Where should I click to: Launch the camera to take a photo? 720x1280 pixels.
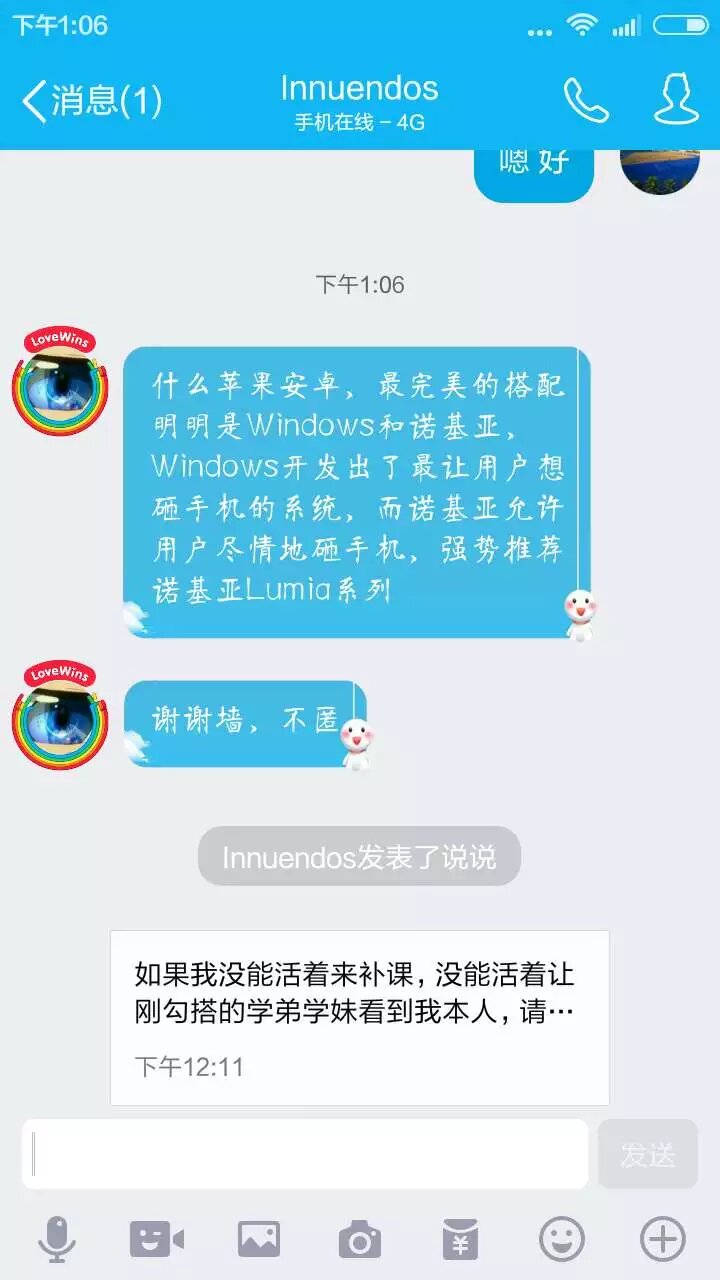(x=359, y=1240)
